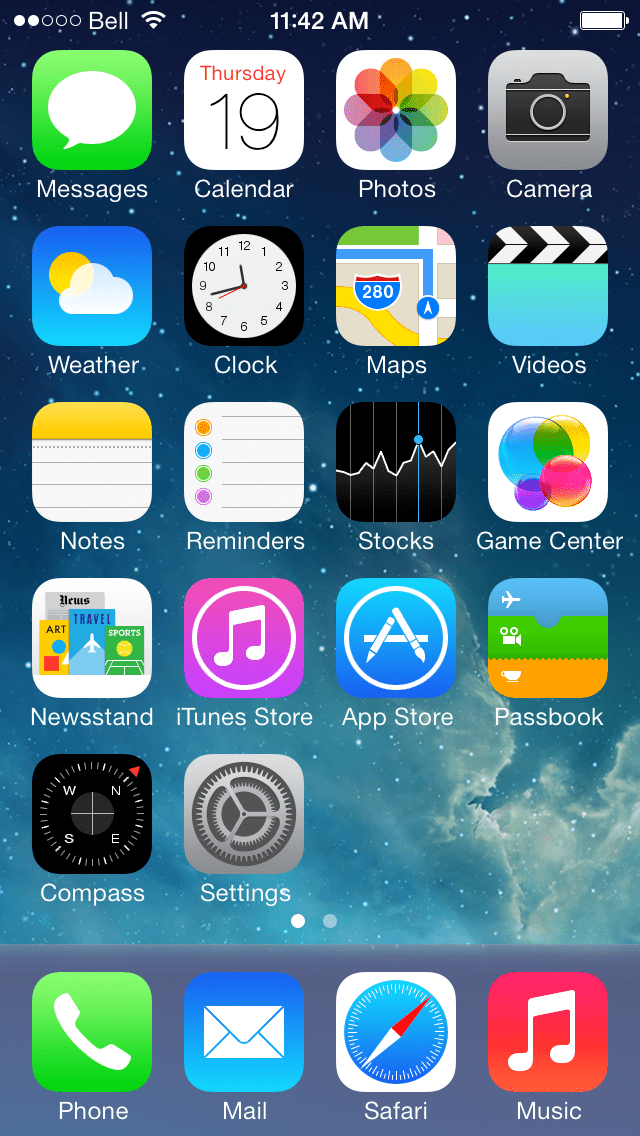
Task: Open the Messages app
Action: [x=92, y=110]
